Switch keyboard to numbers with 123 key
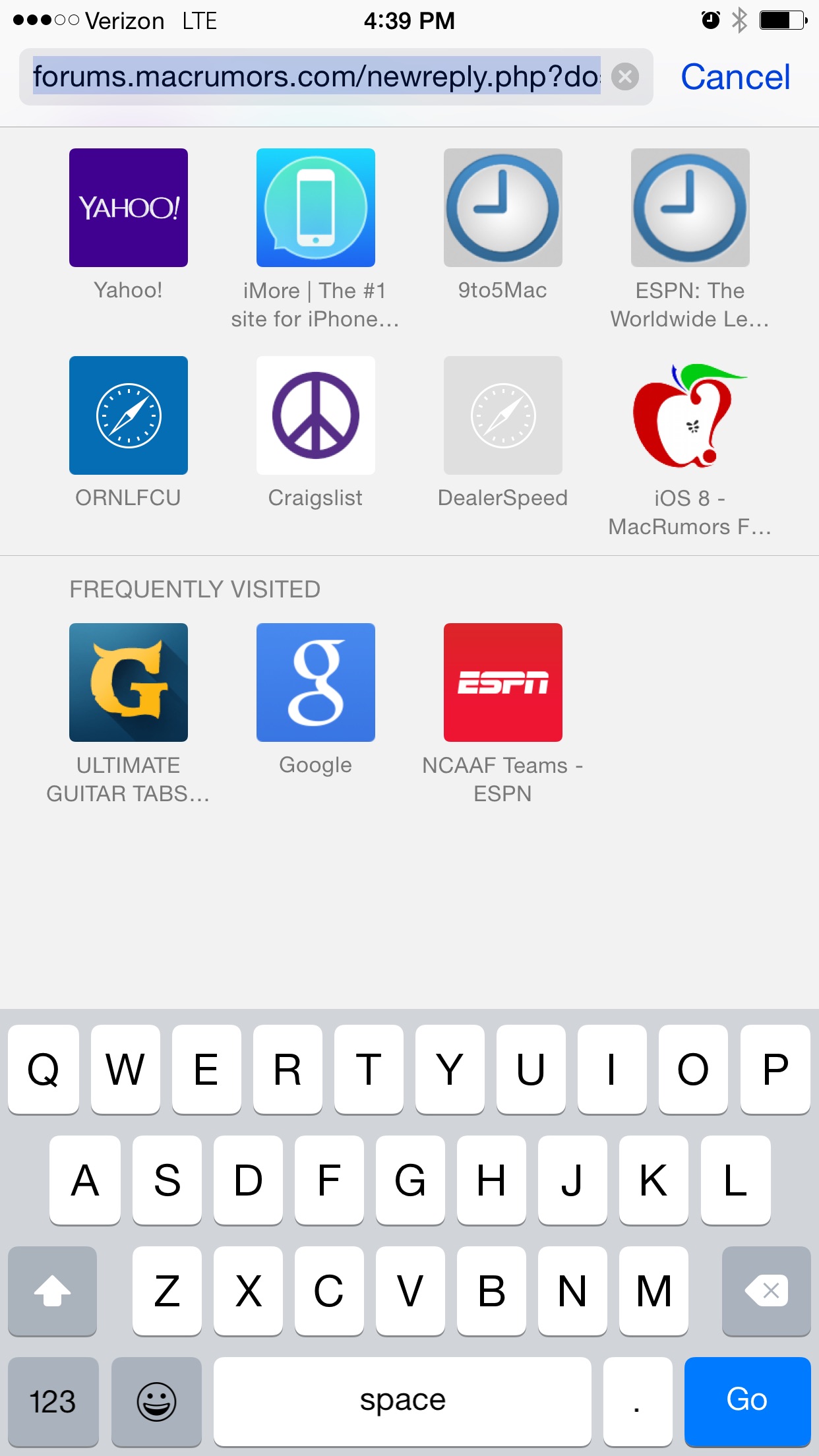This screenshot has height=1456, width=819. [53, 1401]
